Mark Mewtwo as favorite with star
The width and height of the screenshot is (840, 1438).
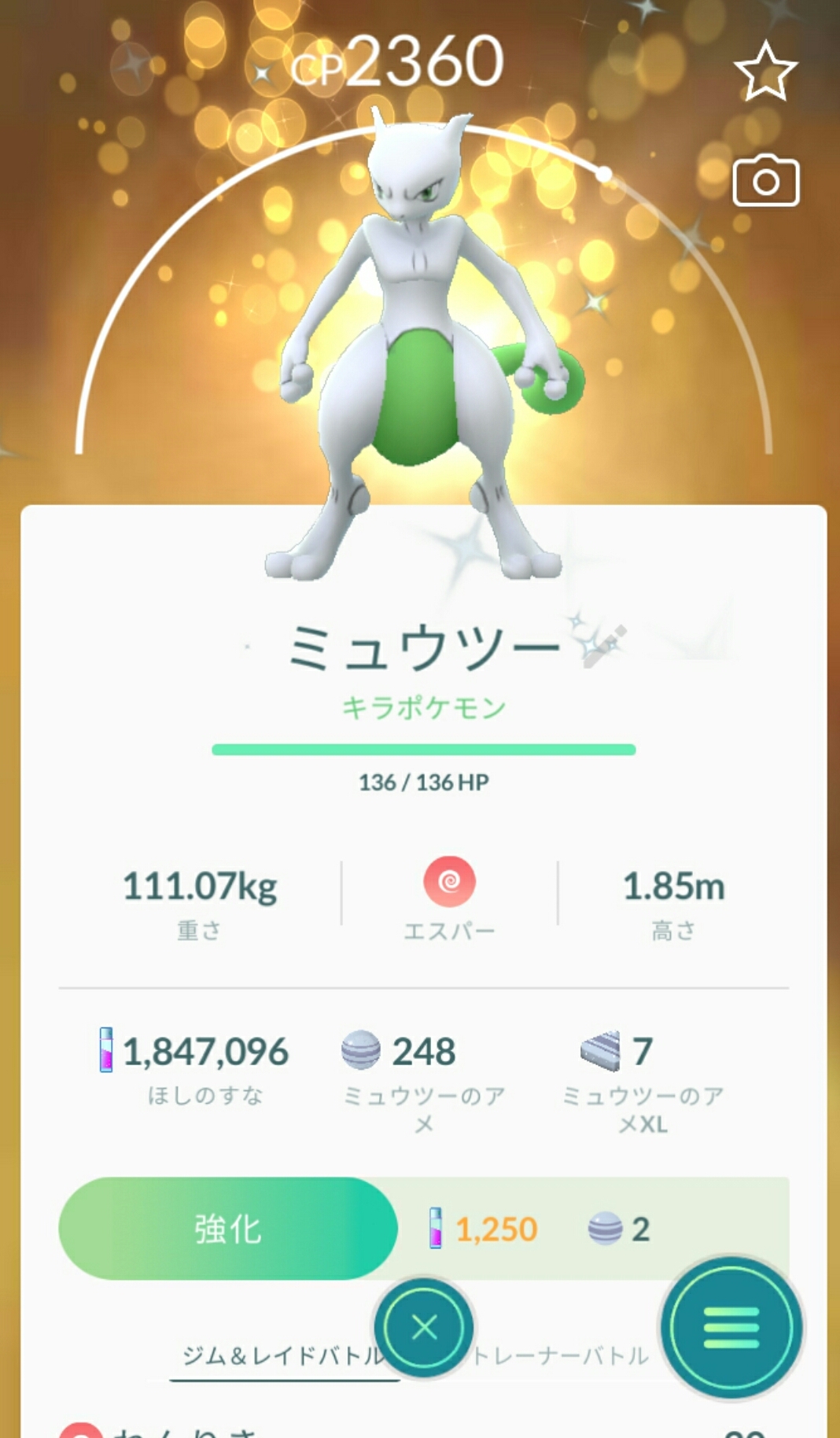(x=765, y=72)
